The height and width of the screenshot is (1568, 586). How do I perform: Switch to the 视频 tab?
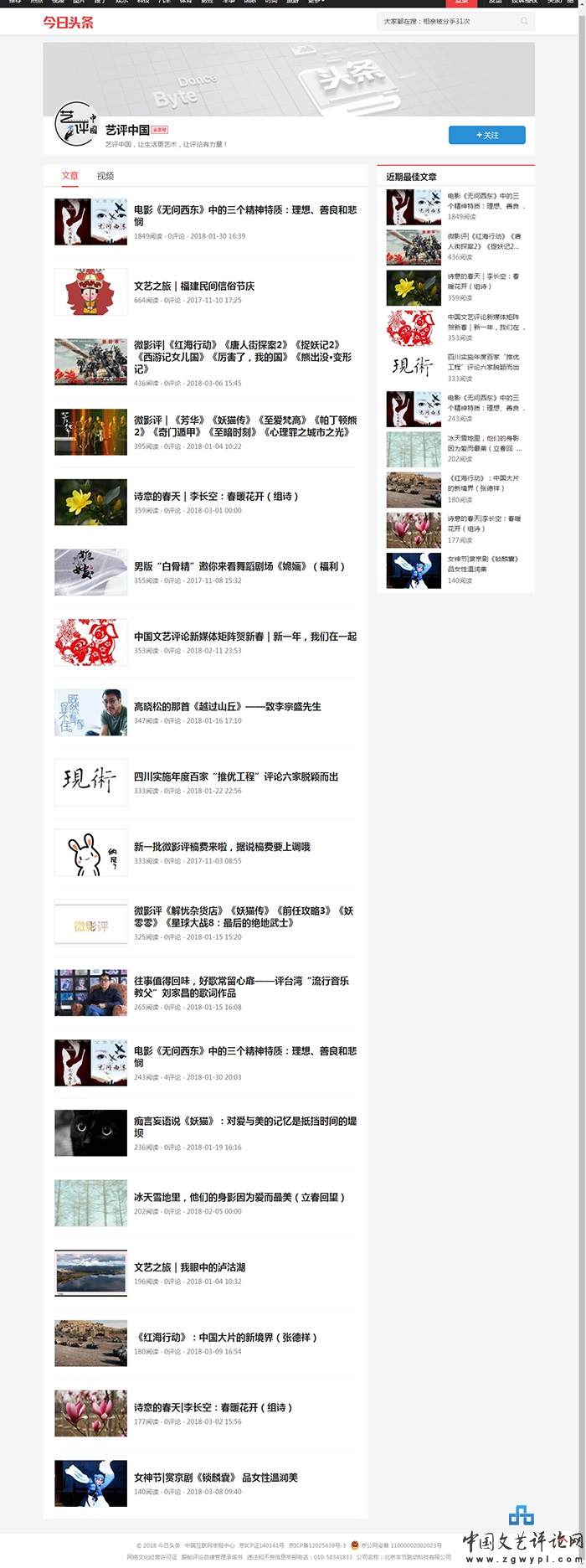click(105, 176)
